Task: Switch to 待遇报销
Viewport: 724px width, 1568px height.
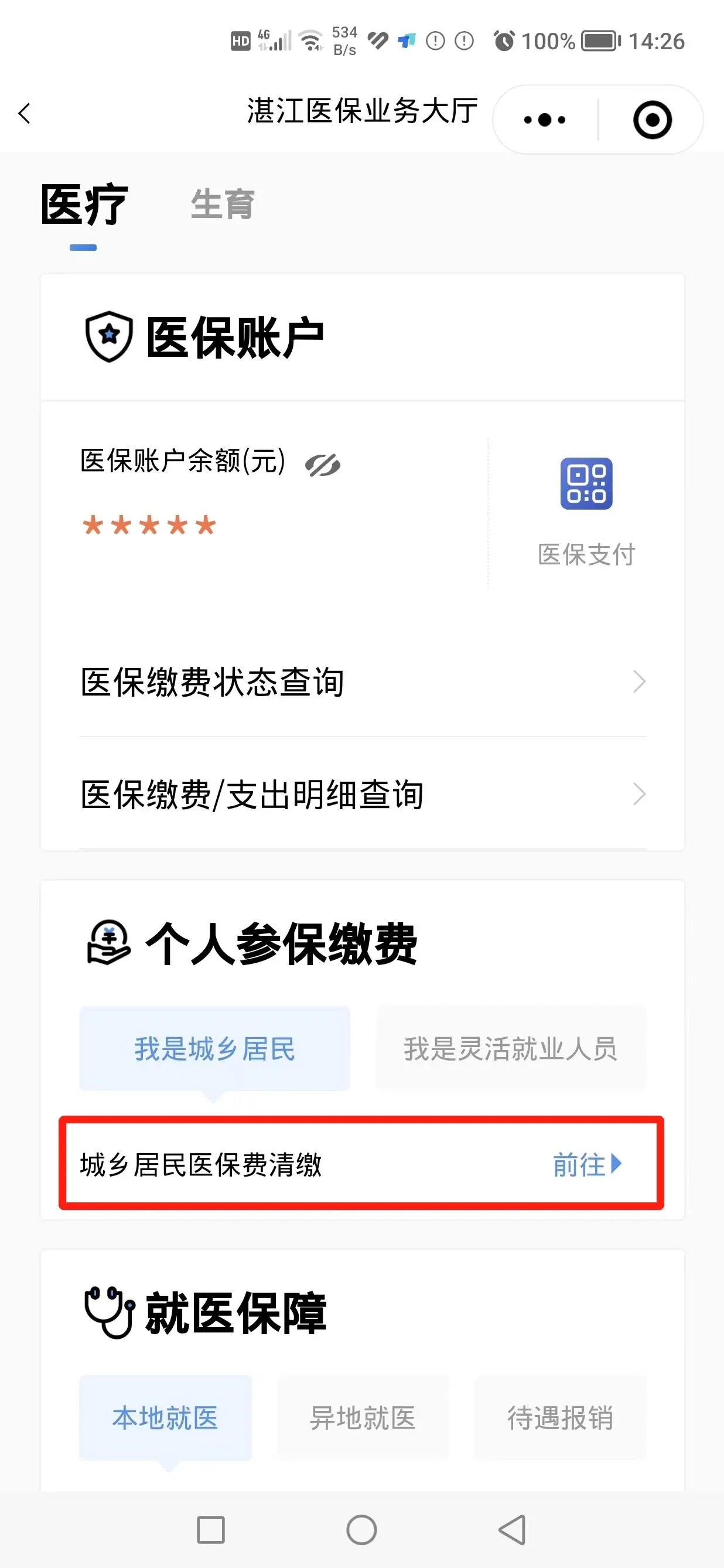Action: (x=561, y=1417)
